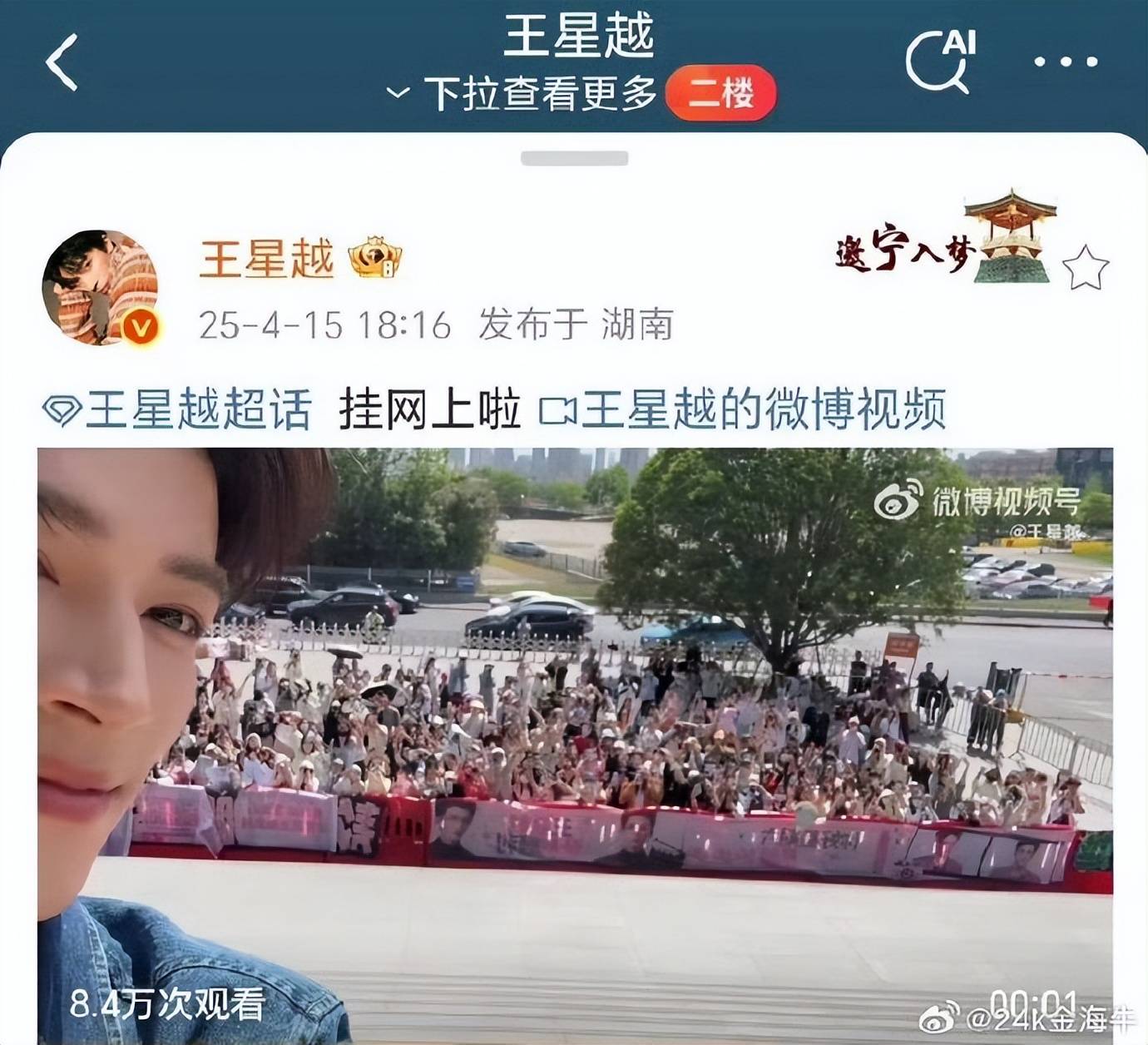
Task: Tap the sheet drag handle
Action: point(574,158)
